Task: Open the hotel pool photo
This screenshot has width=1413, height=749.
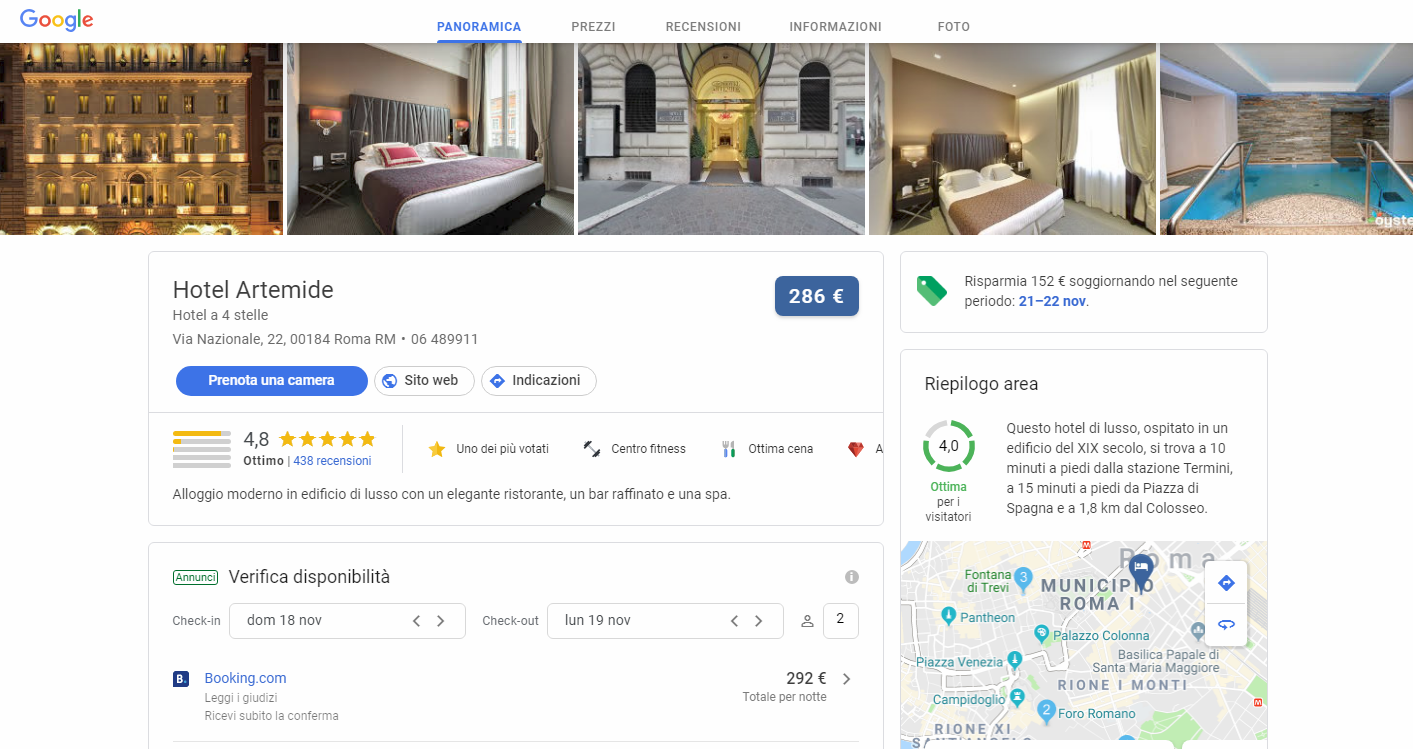Action: 1286,139
